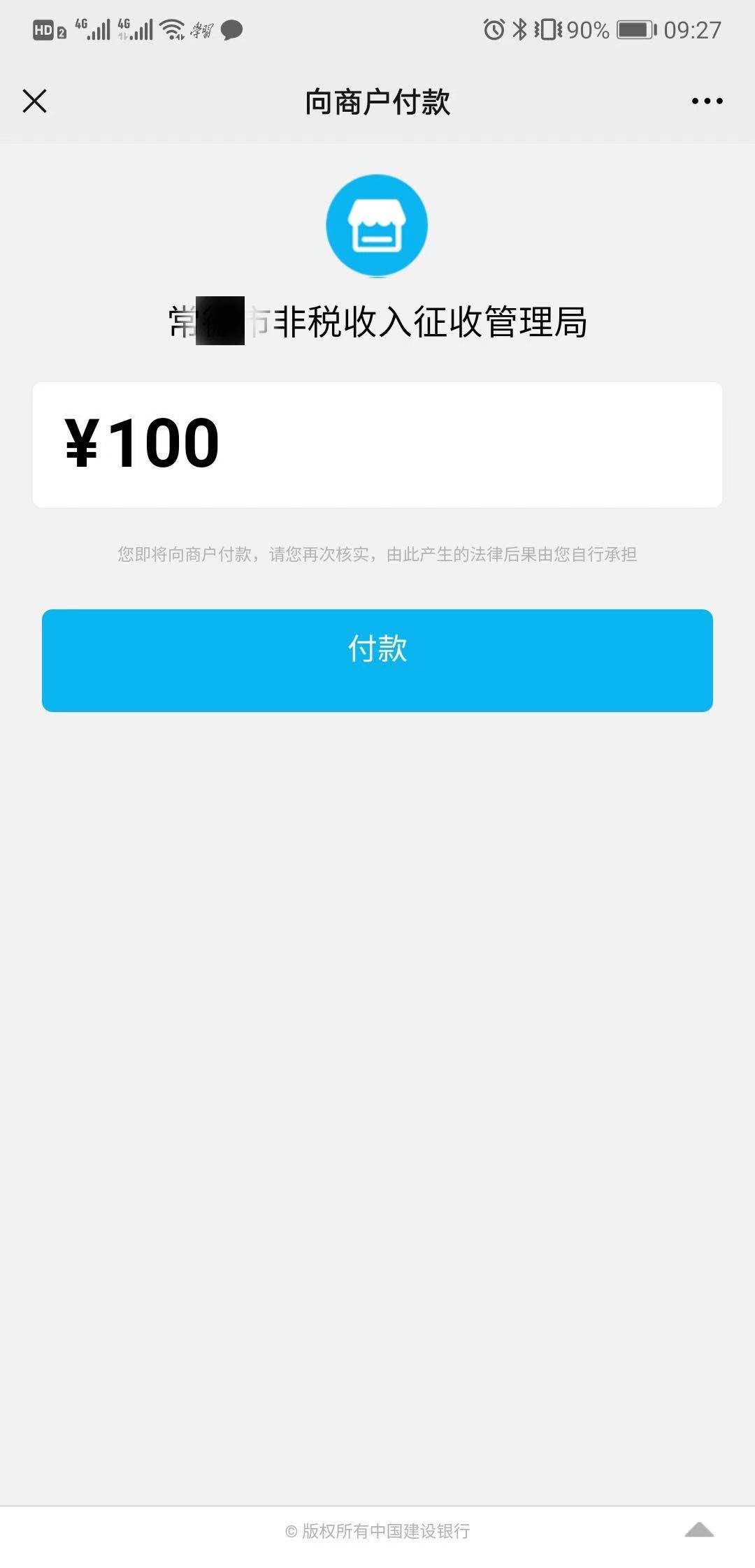Screen dimensions: 755x1568
Task: Open the three-dot overflow menu
Action: pos(707,101)
